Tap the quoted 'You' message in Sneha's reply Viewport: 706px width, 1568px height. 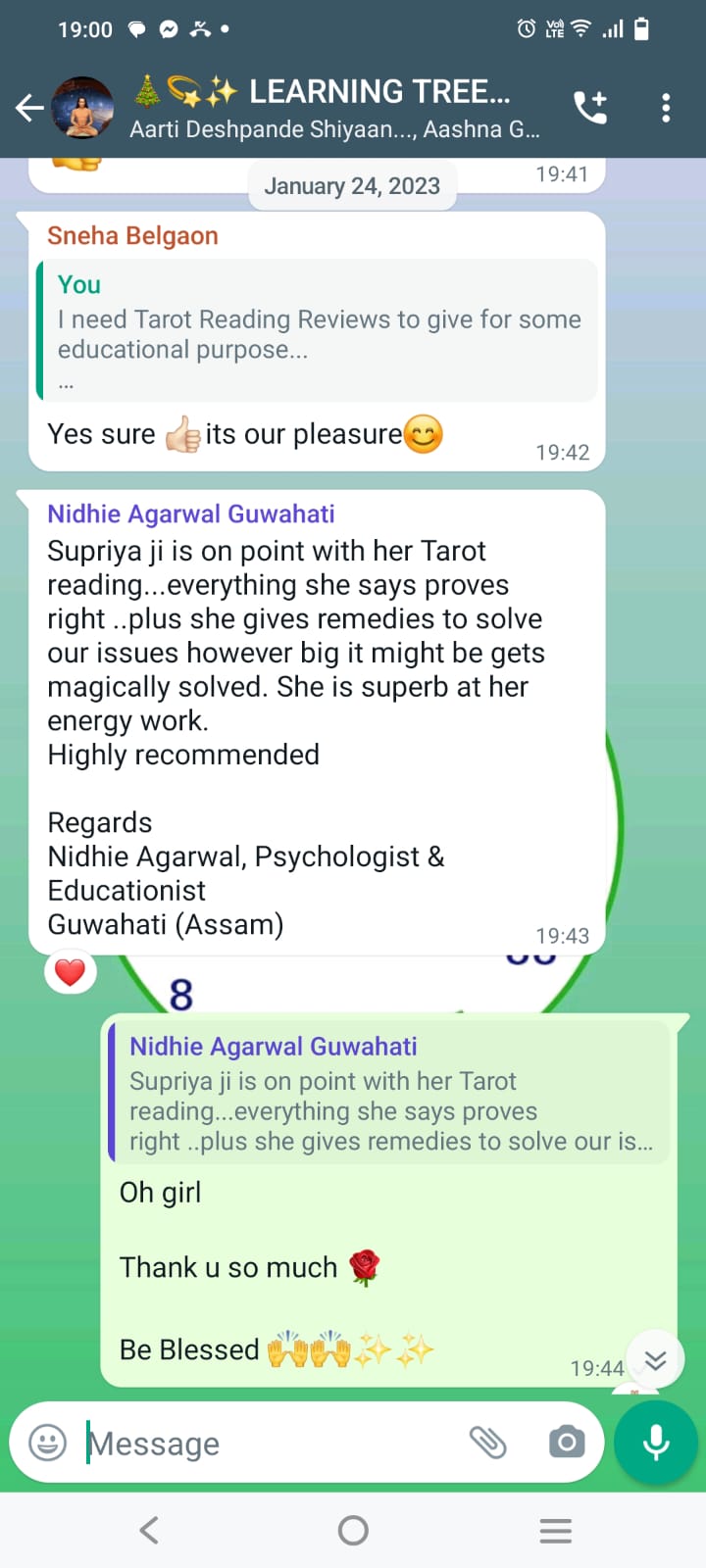coord(317,330)
